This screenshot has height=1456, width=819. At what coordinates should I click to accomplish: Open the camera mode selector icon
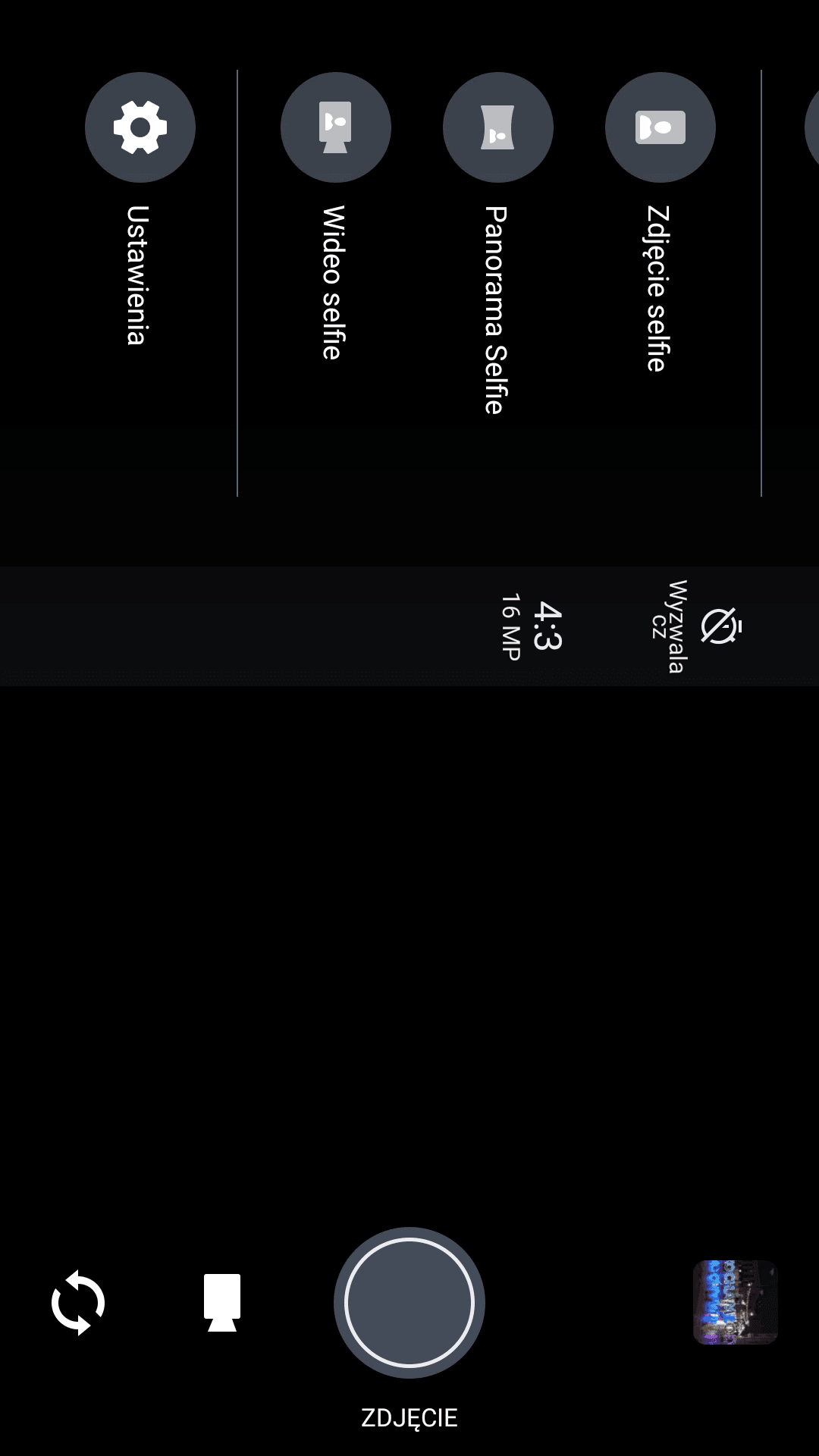(x=222, y=1302)
